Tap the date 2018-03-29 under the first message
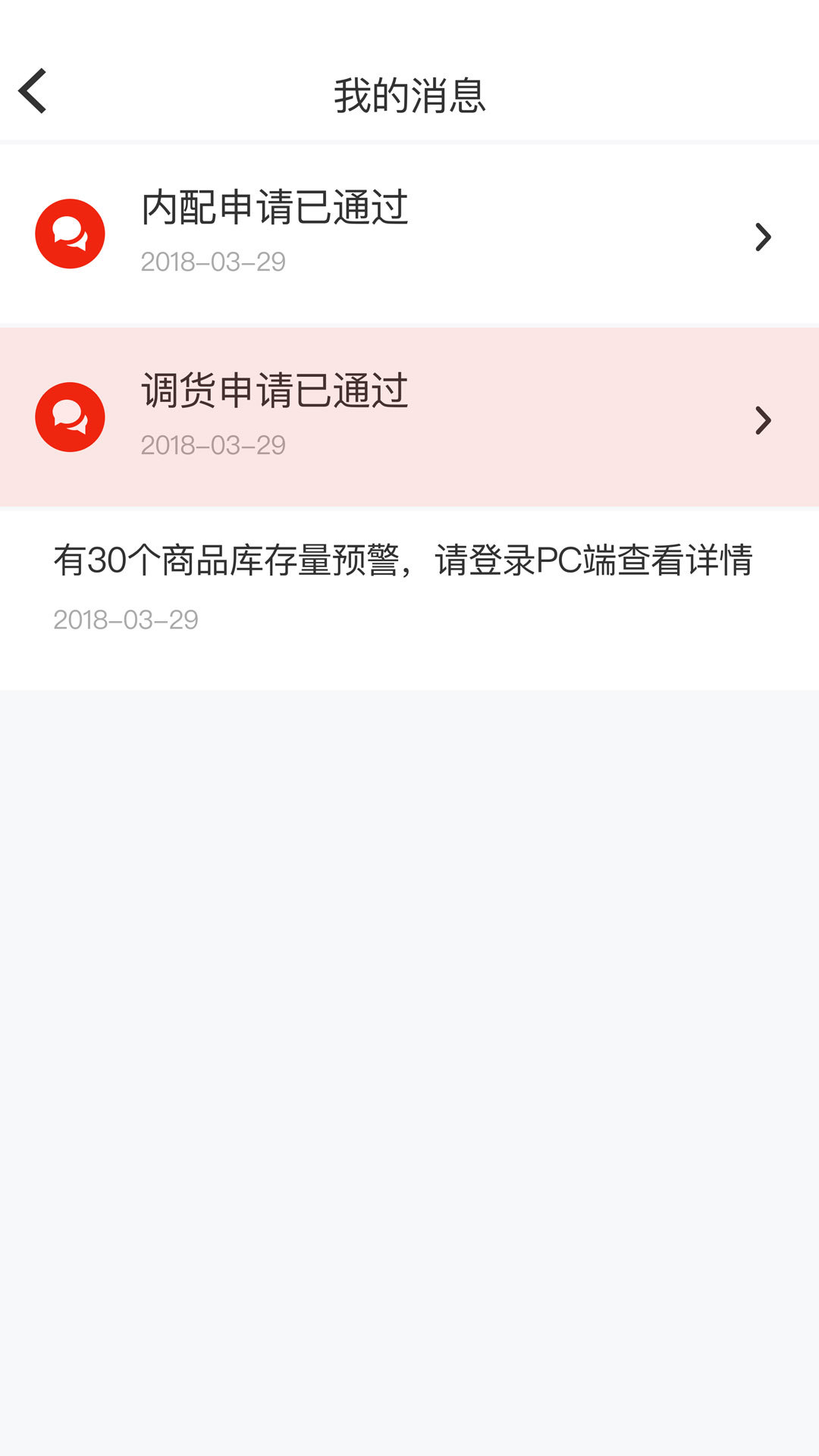The height and width of the screenshot is (1456, 819). [x=213, y=262]
